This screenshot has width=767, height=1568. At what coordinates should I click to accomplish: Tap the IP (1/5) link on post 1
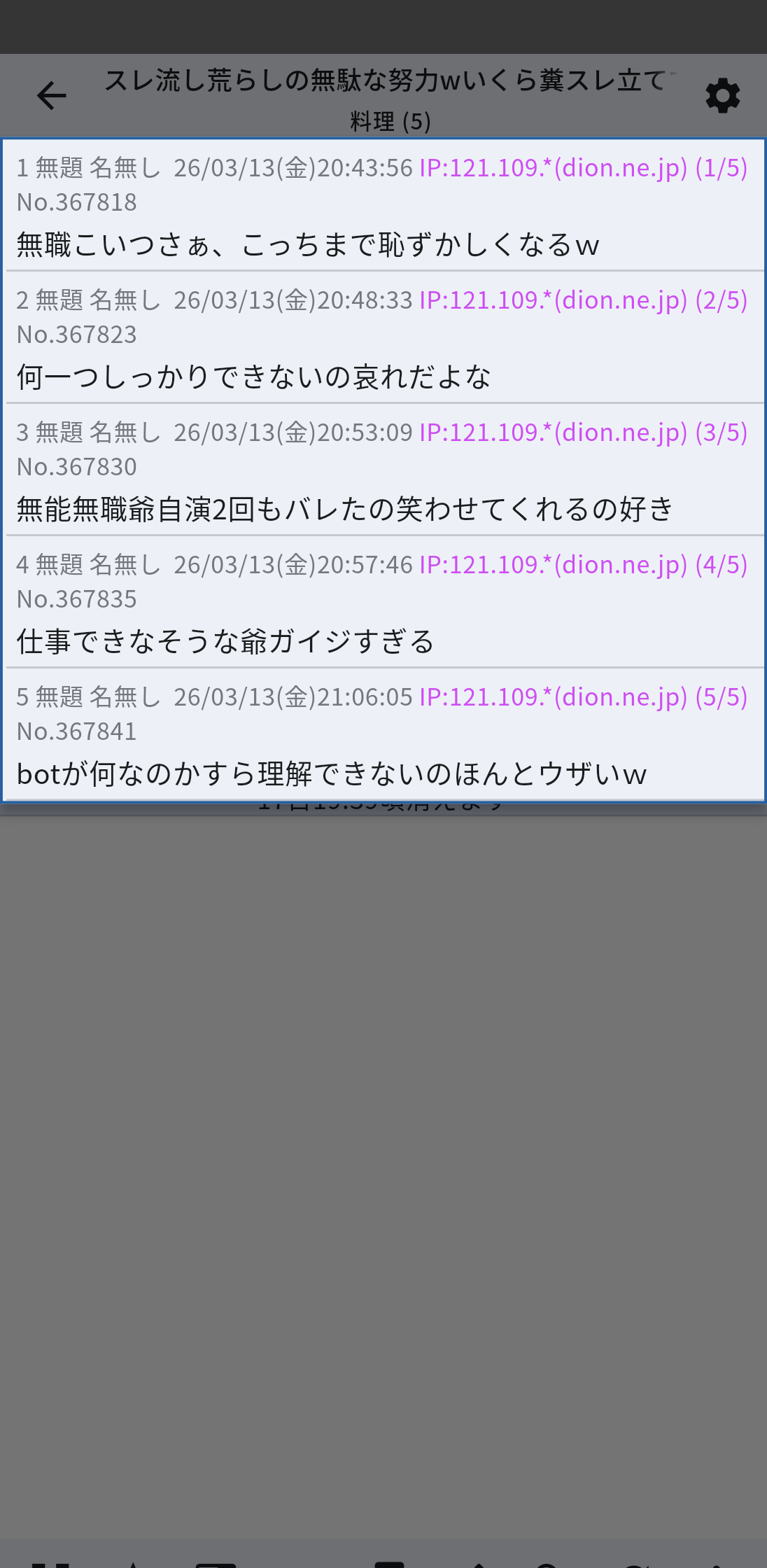pos(583,168)
